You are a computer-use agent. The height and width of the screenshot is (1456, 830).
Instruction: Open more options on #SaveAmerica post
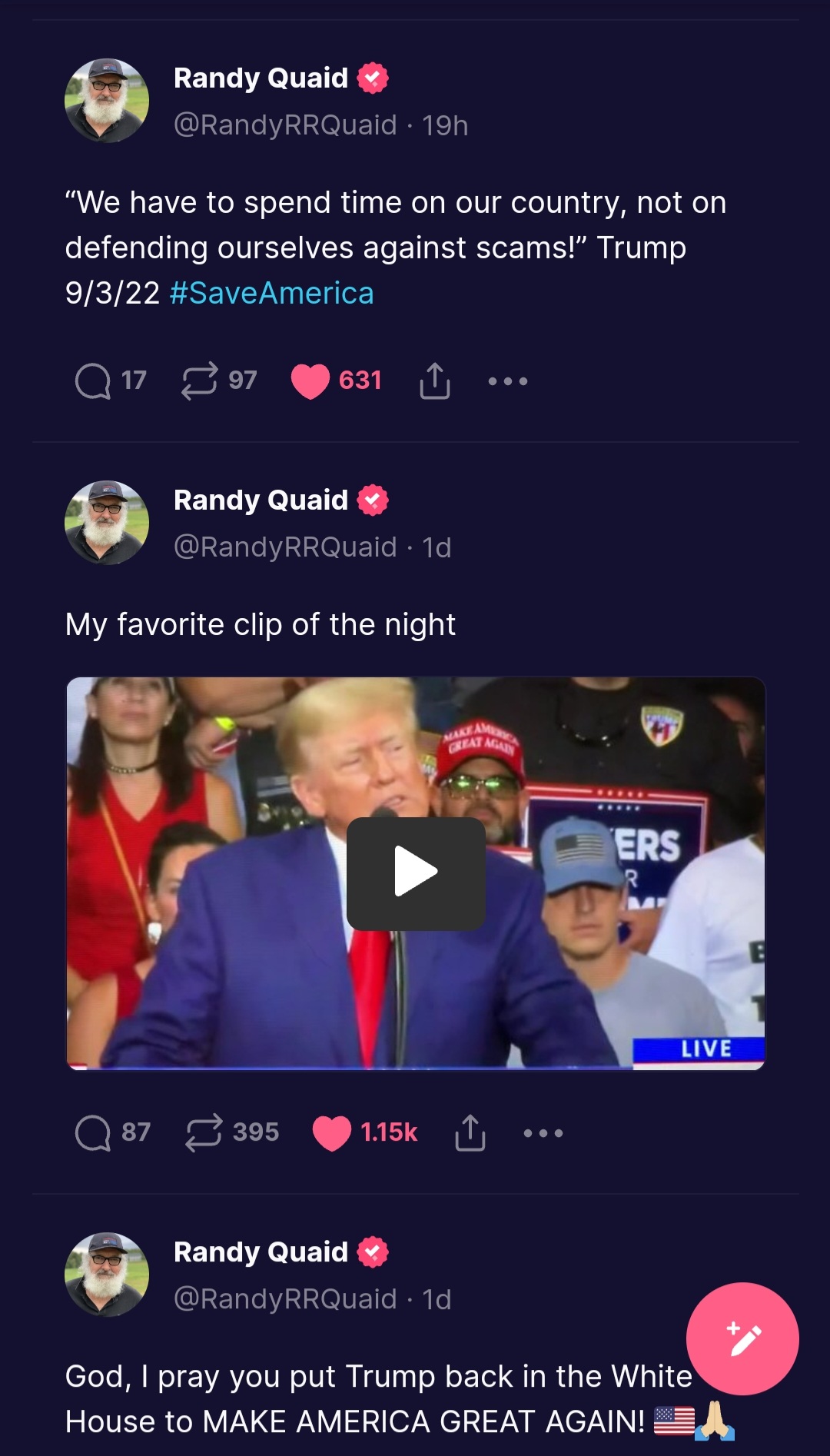(x=508, y=381)
